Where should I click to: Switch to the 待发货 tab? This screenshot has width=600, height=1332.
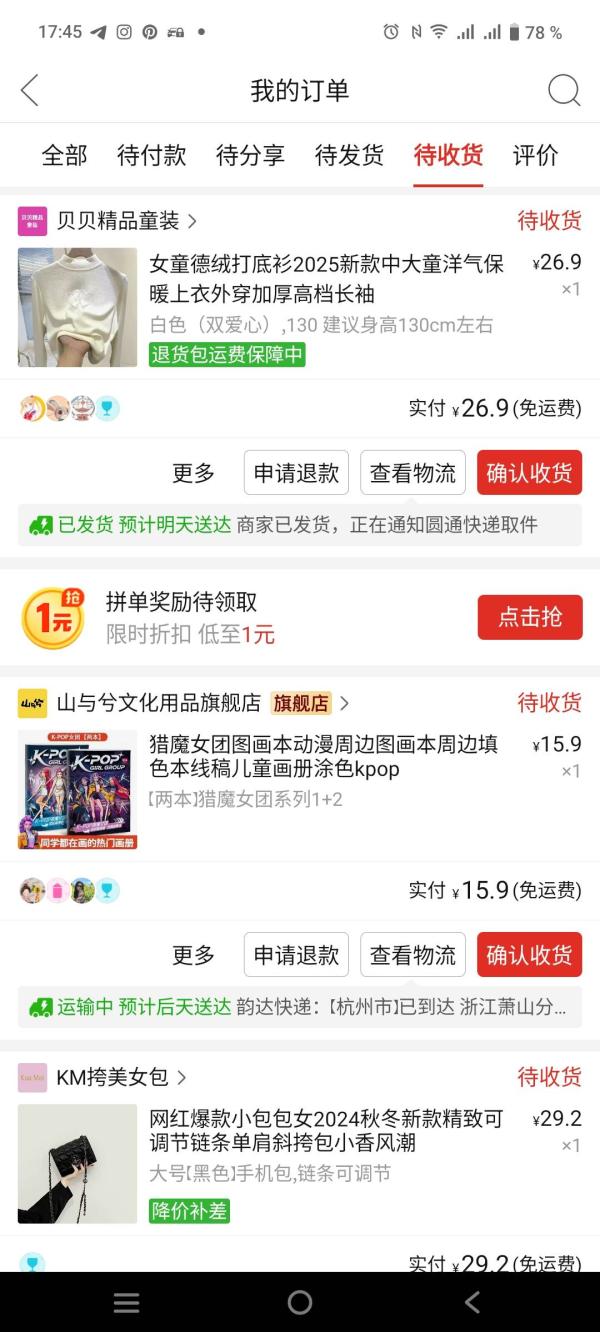point(349,155)
